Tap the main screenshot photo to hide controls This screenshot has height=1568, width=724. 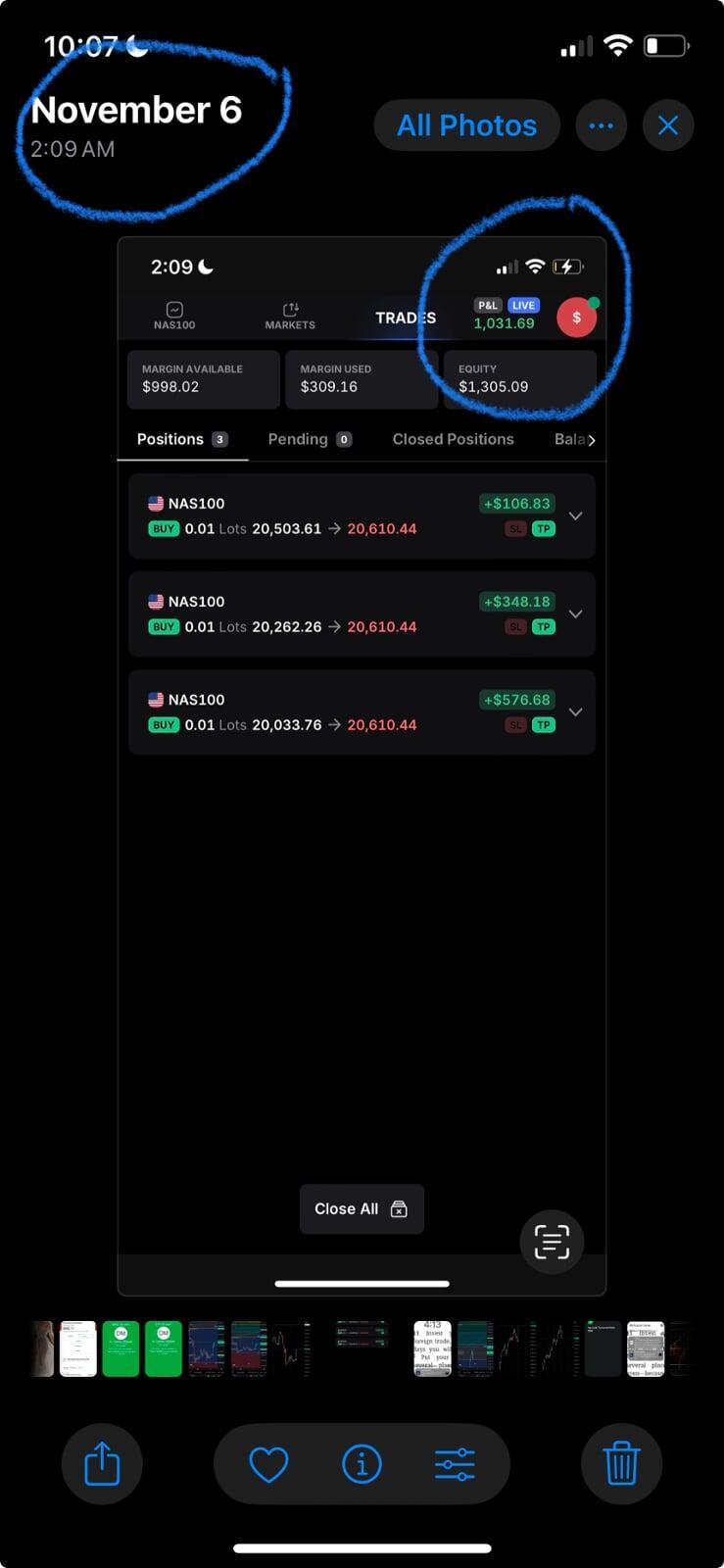point(362,766)
